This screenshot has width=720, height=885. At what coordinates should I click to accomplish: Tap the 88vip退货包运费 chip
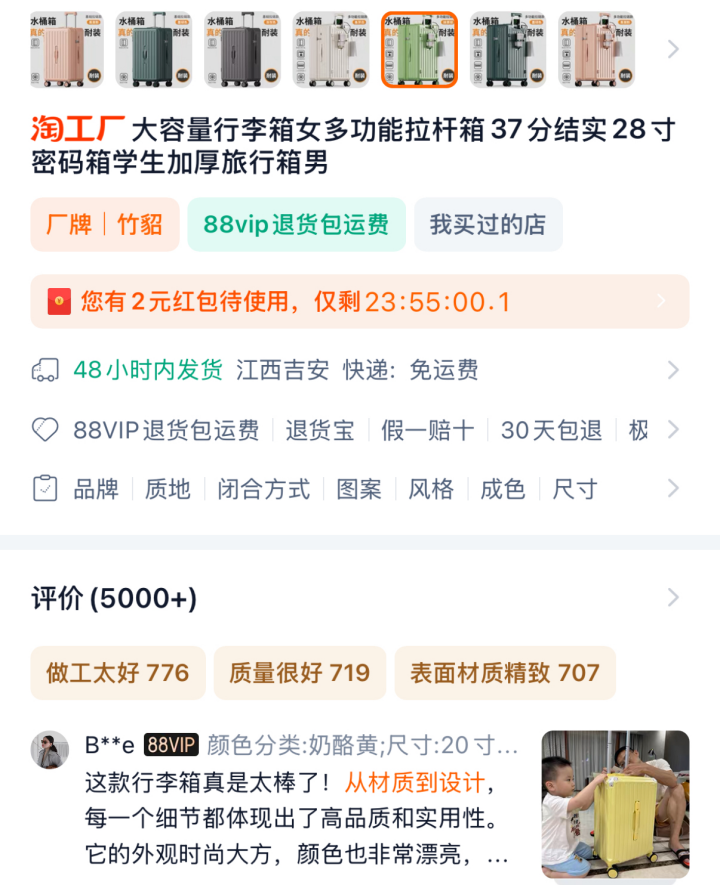[296, 224]
